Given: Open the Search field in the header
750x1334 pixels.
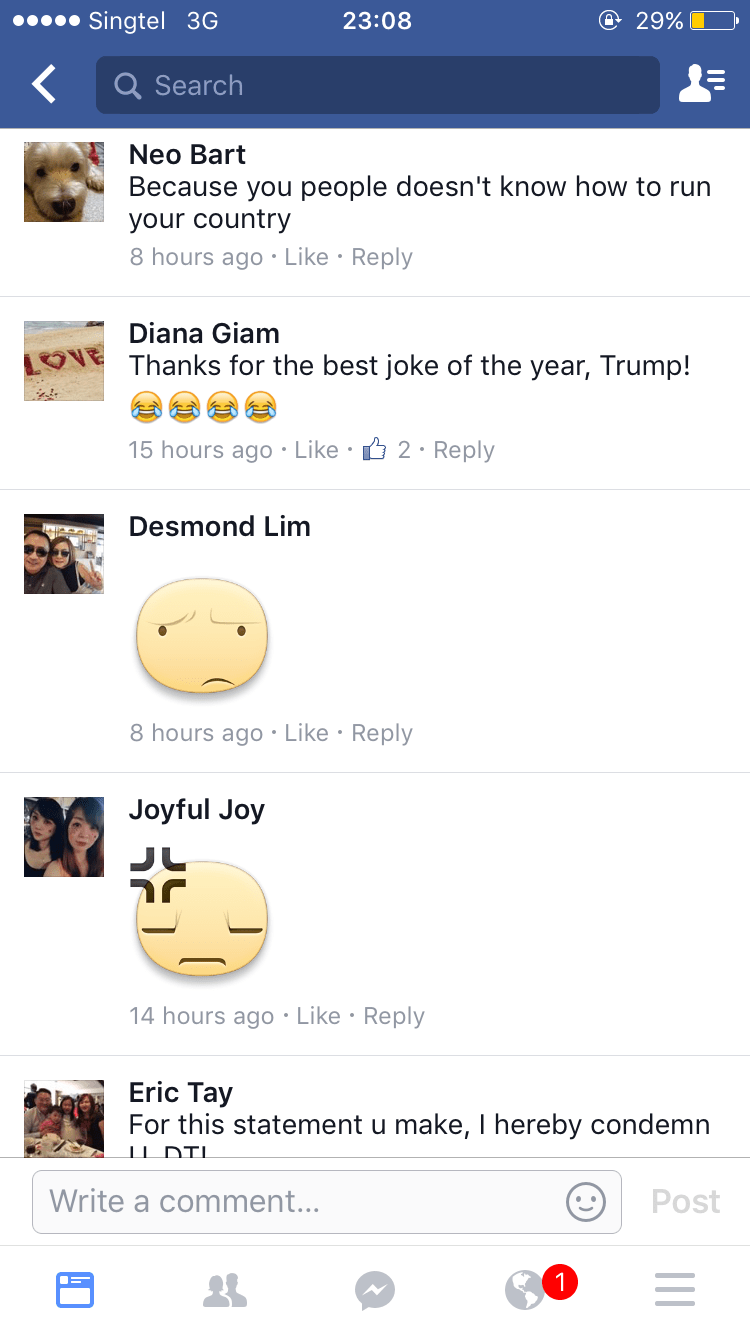Looking at the screenshot, I should (x=377, y=85).
